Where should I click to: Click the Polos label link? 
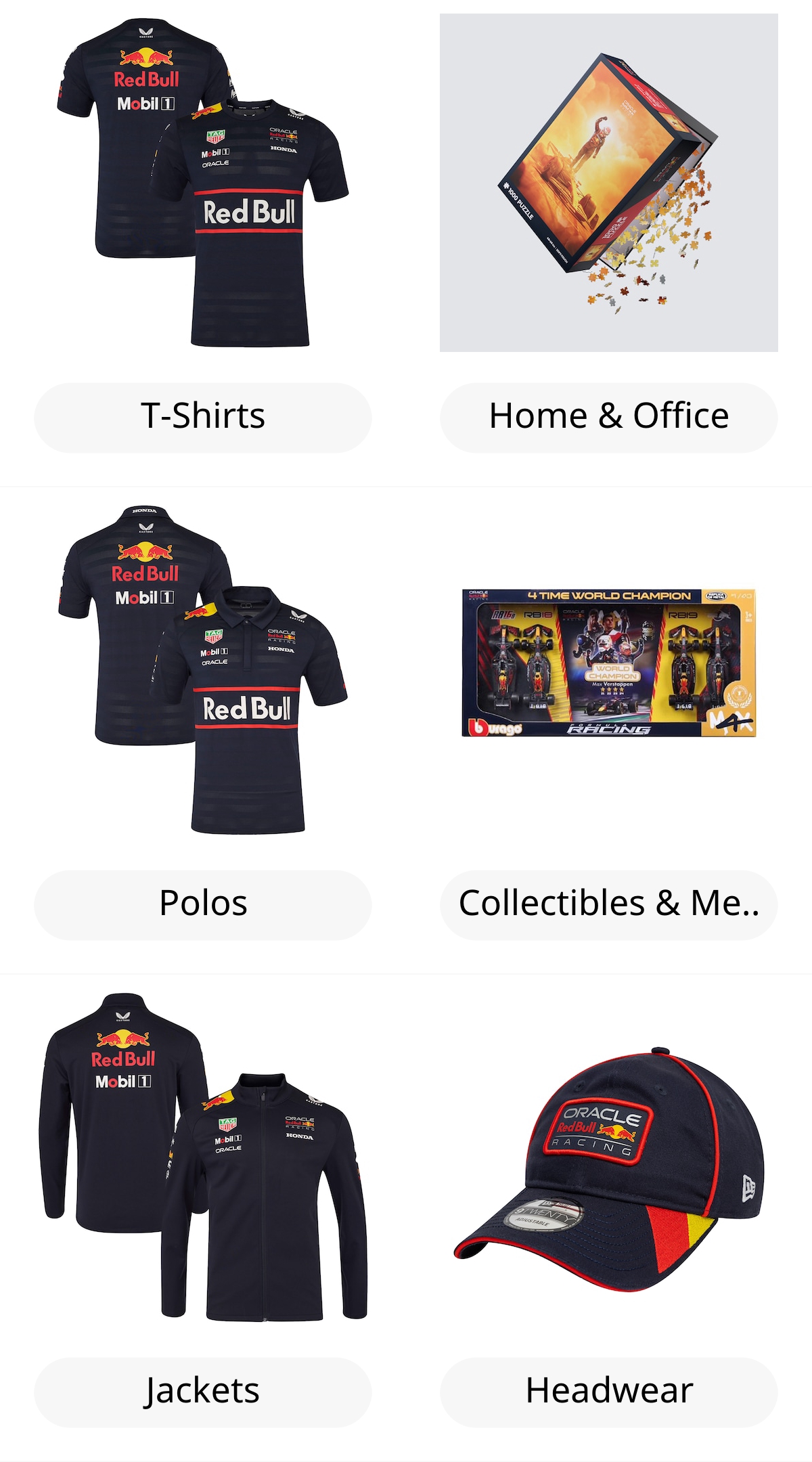[x=203, y=903]
